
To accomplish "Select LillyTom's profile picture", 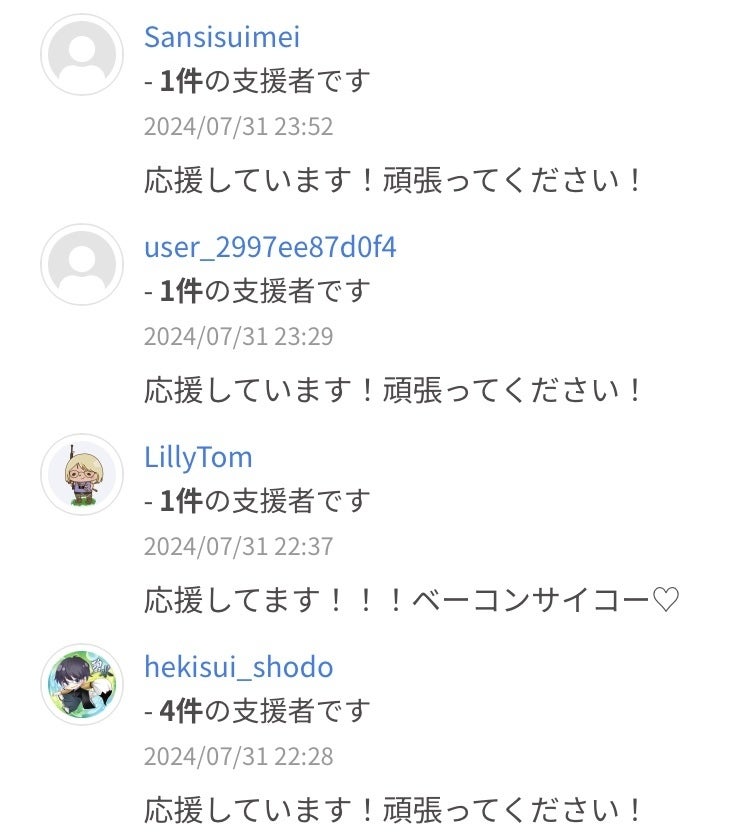I will click(82, 475).
